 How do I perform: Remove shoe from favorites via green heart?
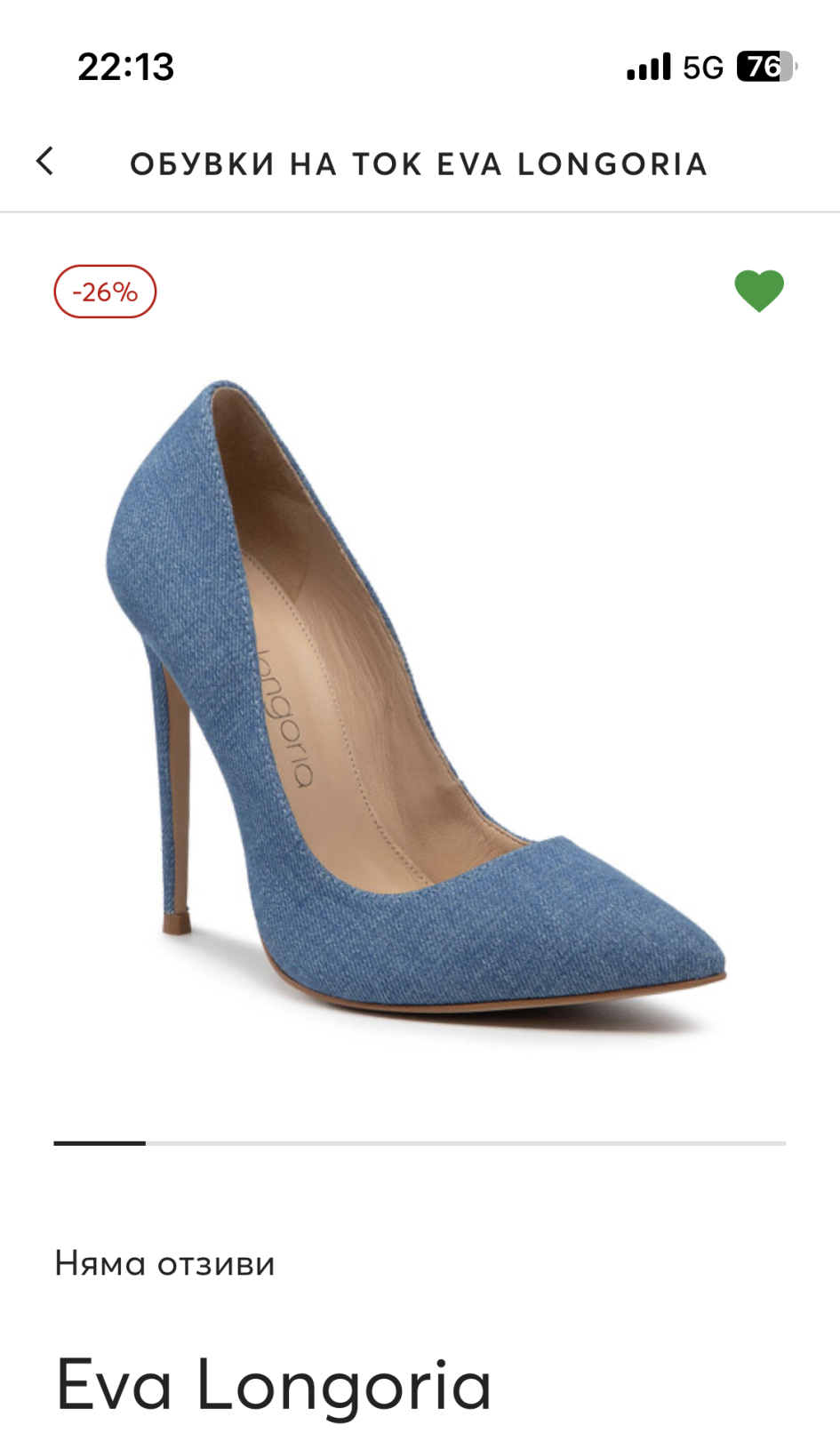[759, 291]
